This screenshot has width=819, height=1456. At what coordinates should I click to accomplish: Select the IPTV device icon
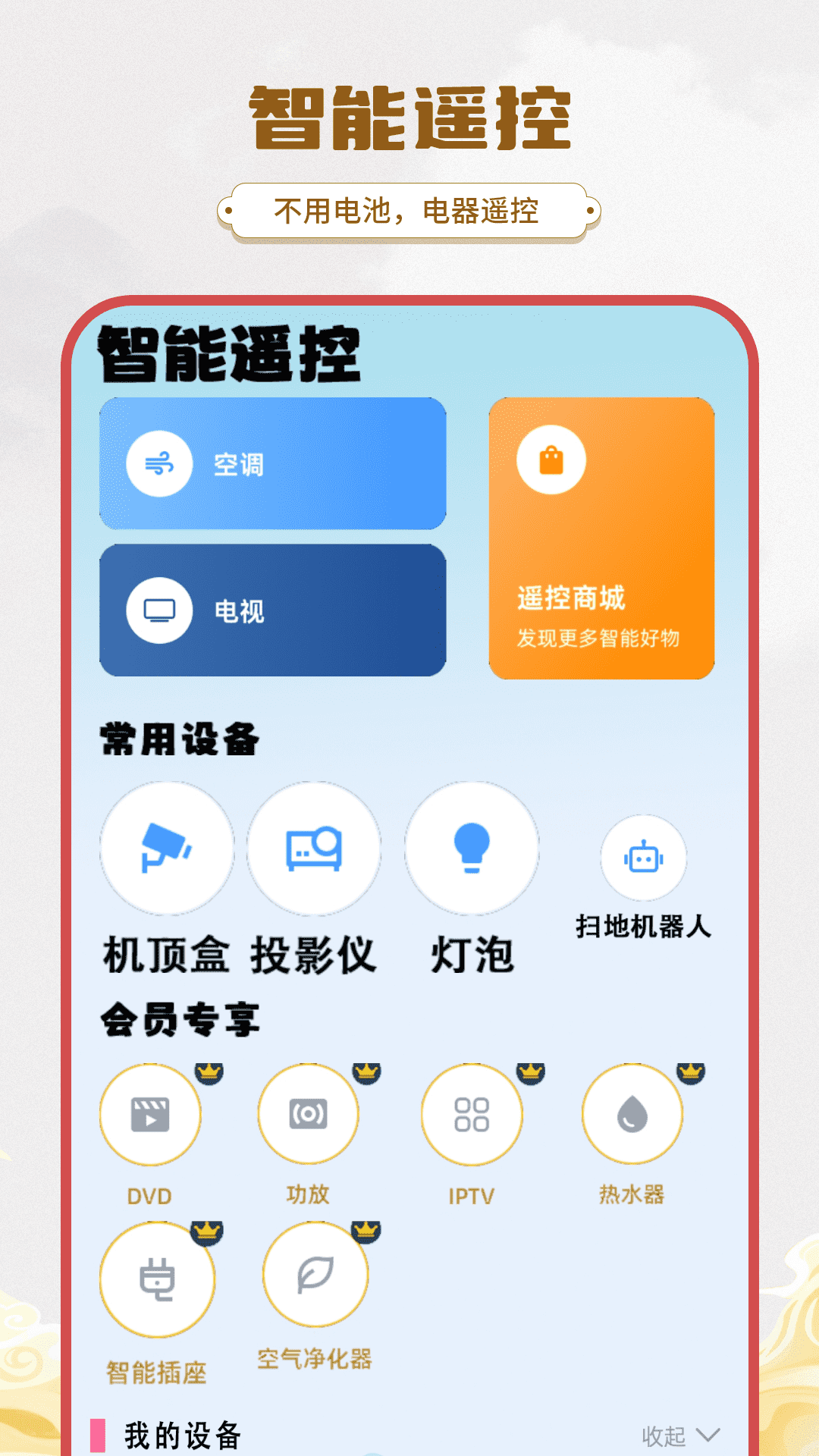point(471,1113)
